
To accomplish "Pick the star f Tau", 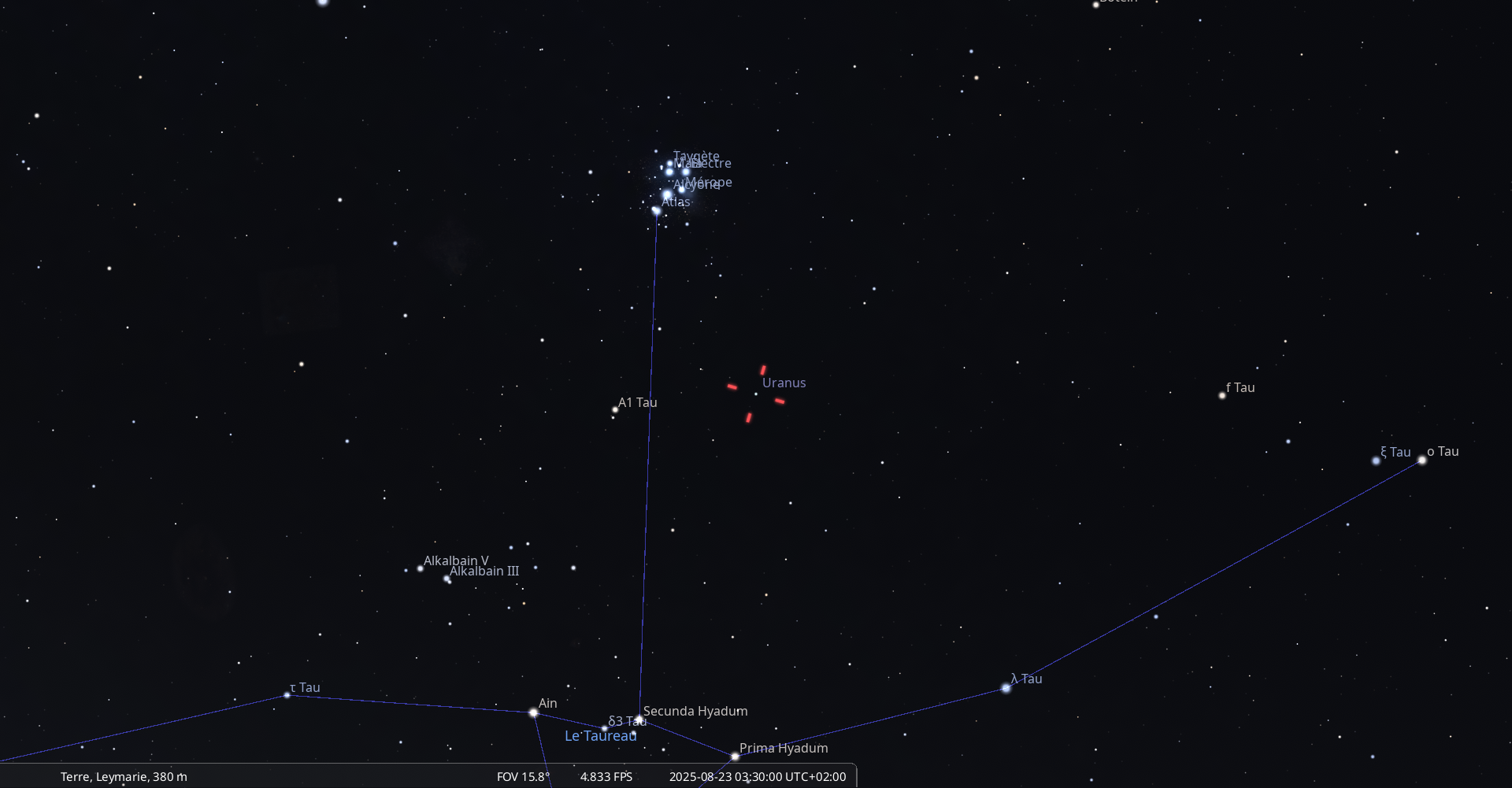I will point(1222,395).
